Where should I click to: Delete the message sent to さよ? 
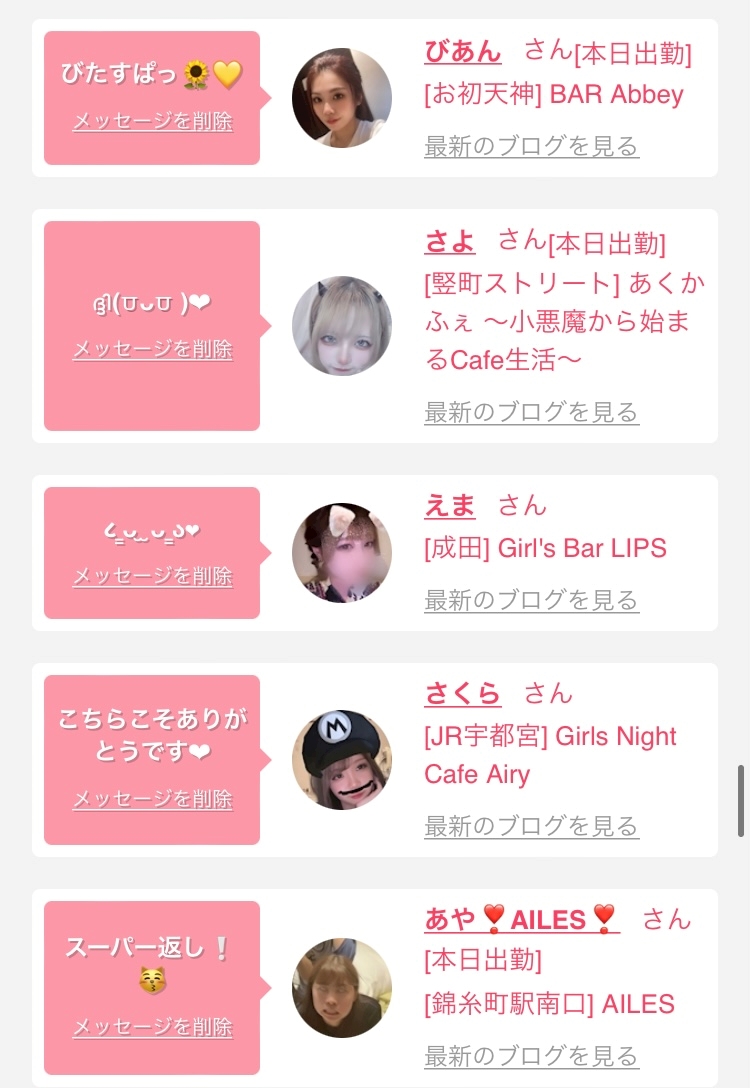click(153, 349)
